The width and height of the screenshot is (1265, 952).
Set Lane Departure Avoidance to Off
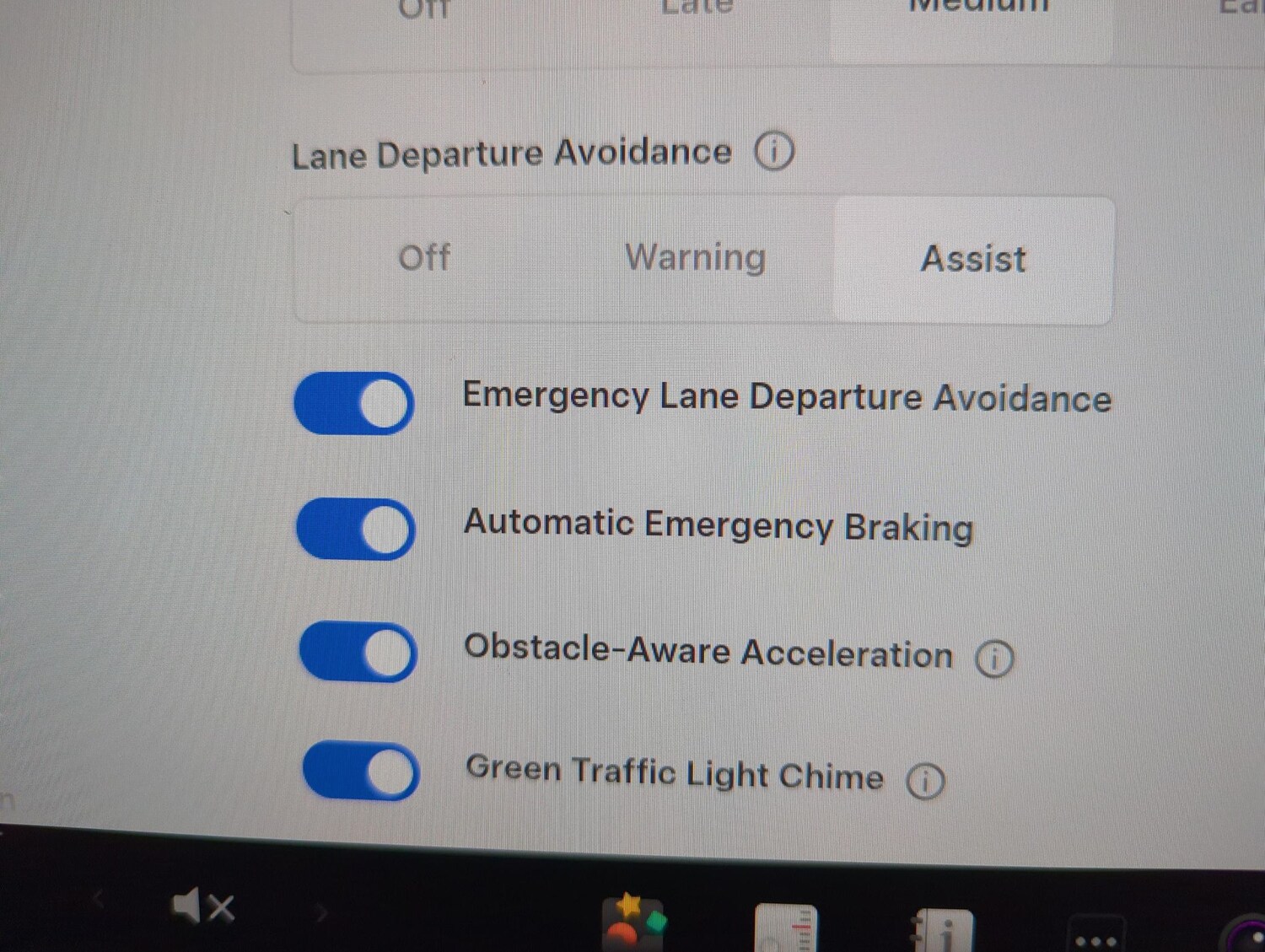pos(424,258)
